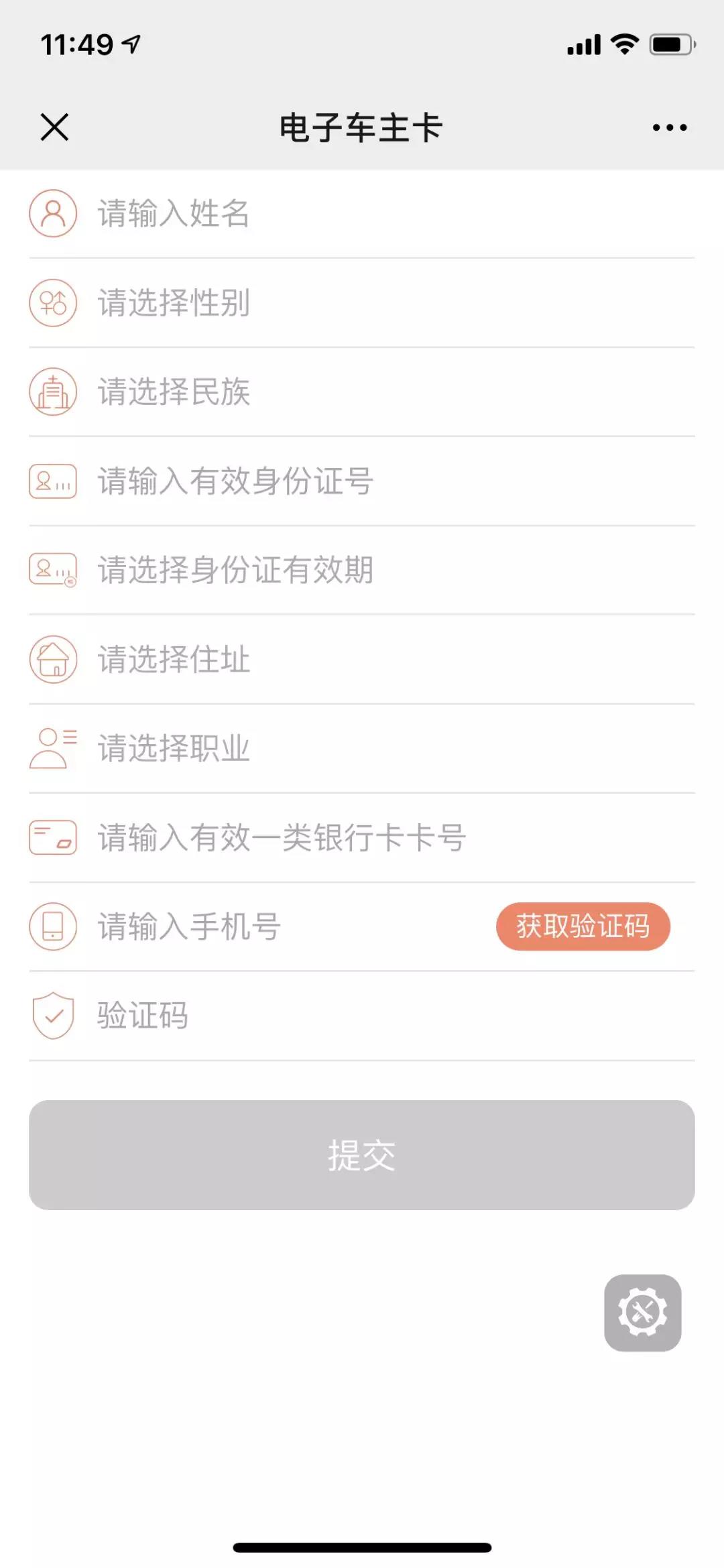Image resolution: width=724 pixels, height=1568 pixels.
Task: Open the floating gear tools button
Action: point(642,1313)
